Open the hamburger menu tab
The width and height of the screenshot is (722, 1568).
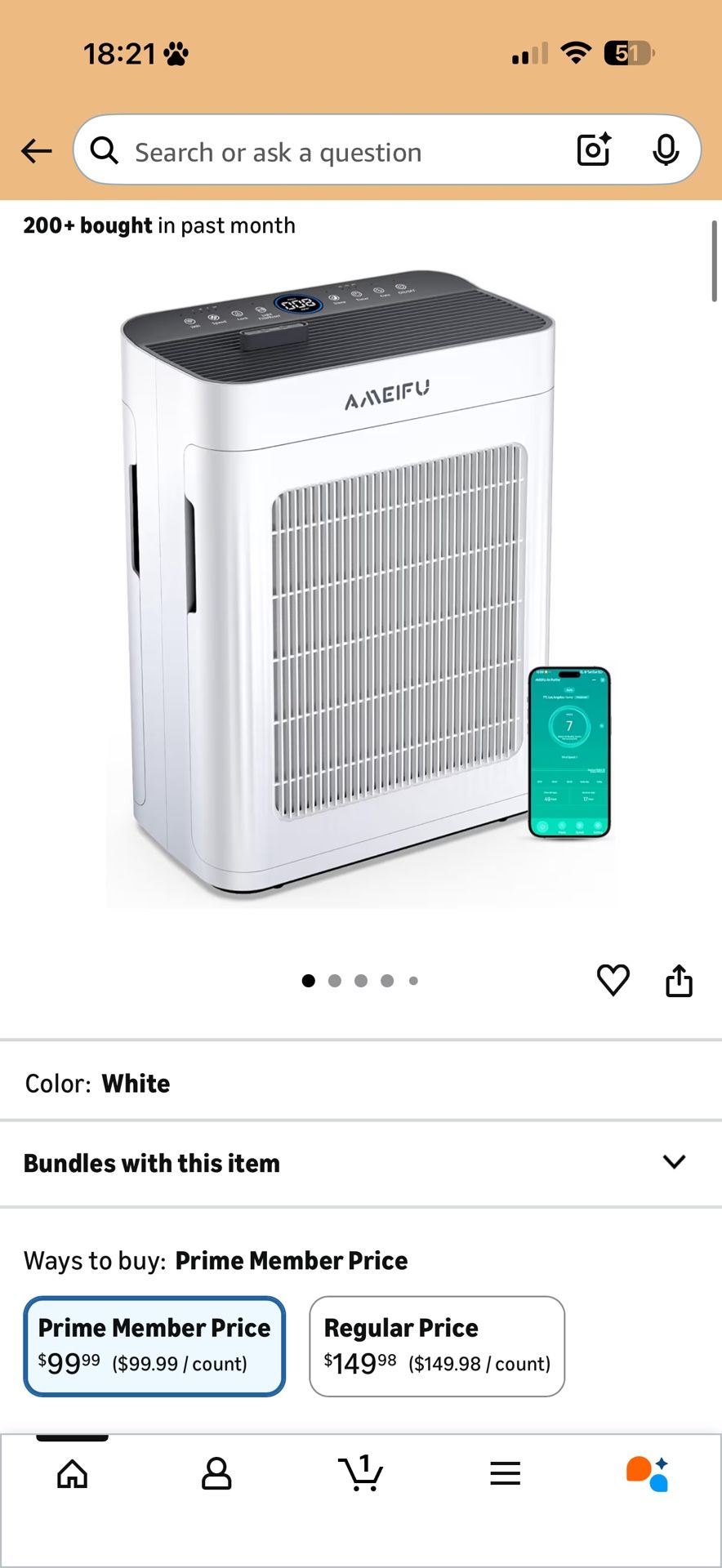(x=506, y=1474)
